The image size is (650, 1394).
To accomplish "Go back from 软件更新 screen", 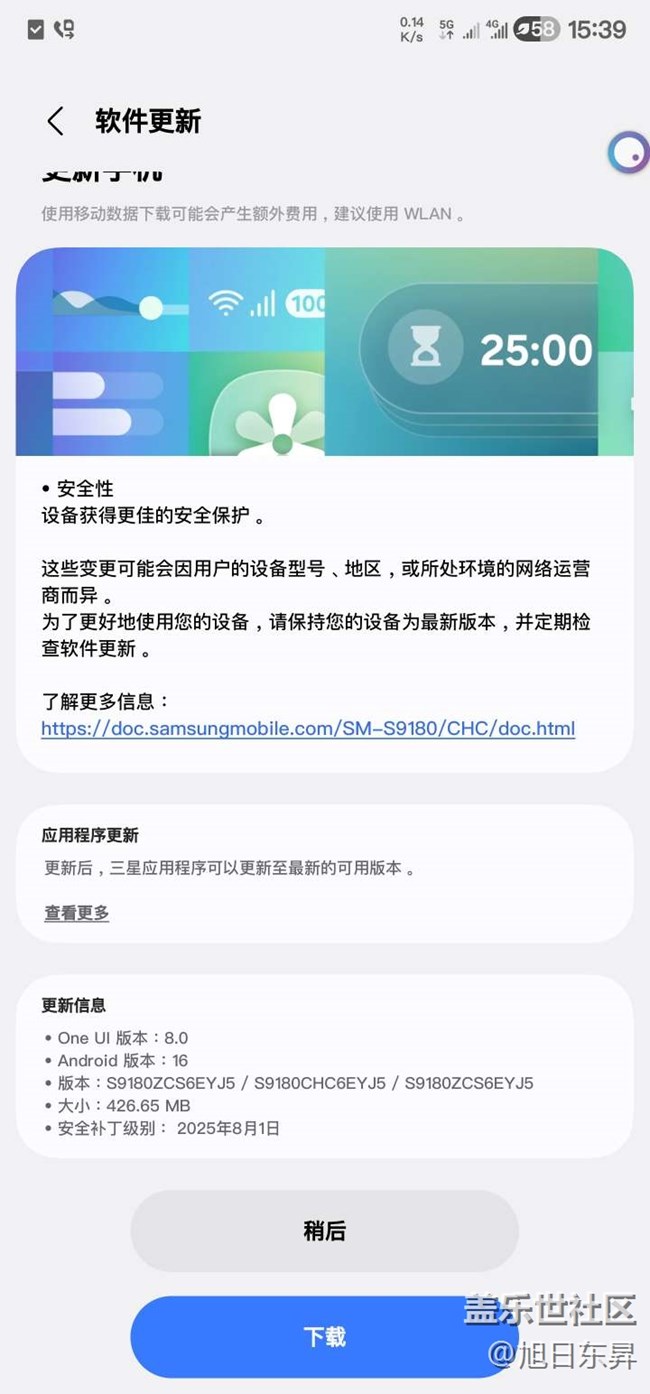I will [55, 122].
